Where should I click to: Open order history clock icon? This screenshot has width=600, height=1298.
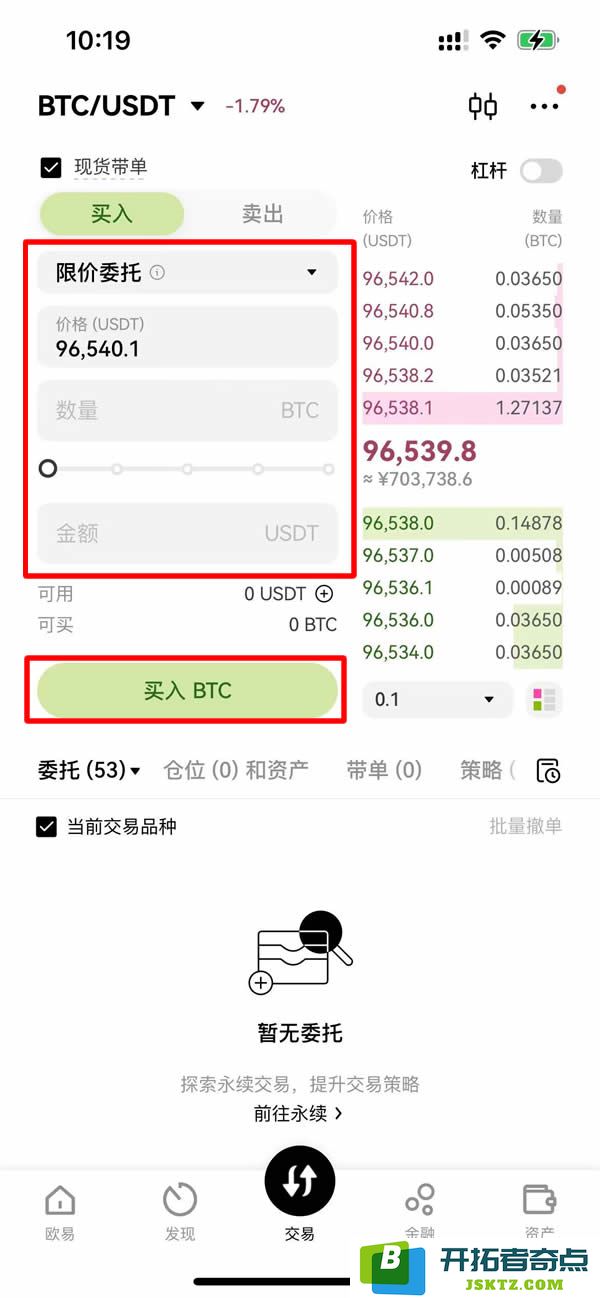coord(548,771)
